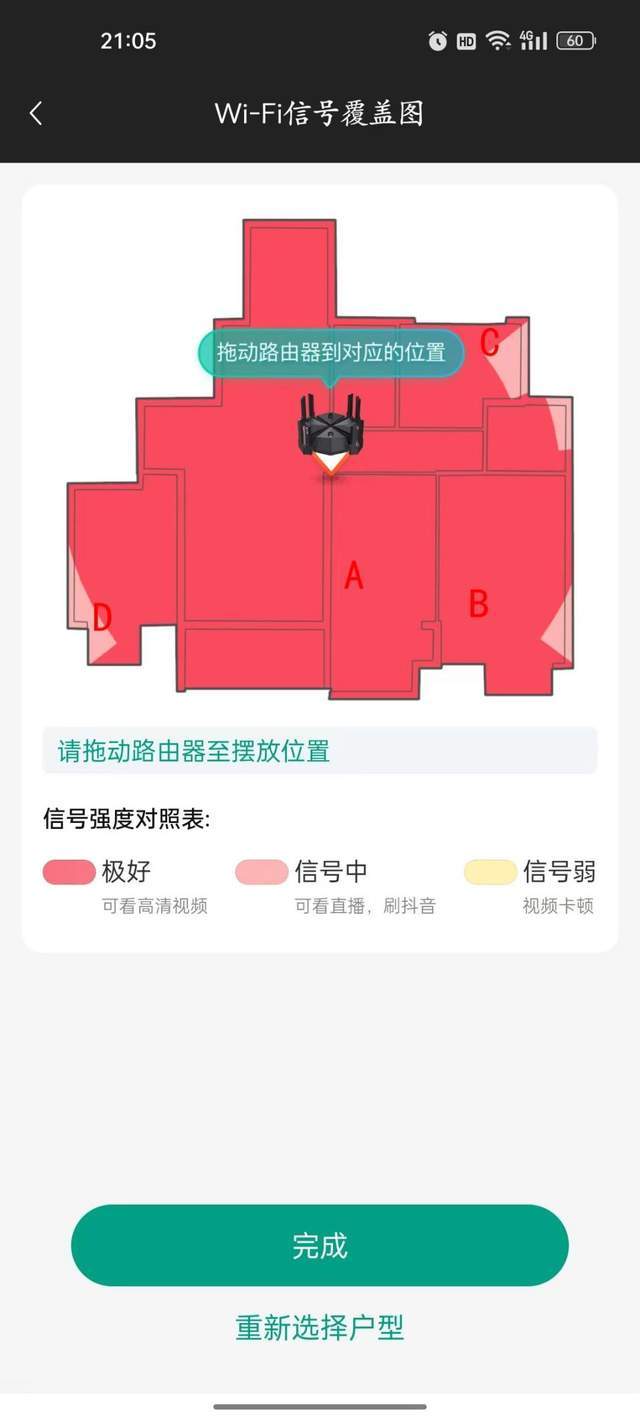Viewport: 640px width, 1422px height.
Task: Open 重新选择户型 to reselect the floor plan
Action: 319,1328
